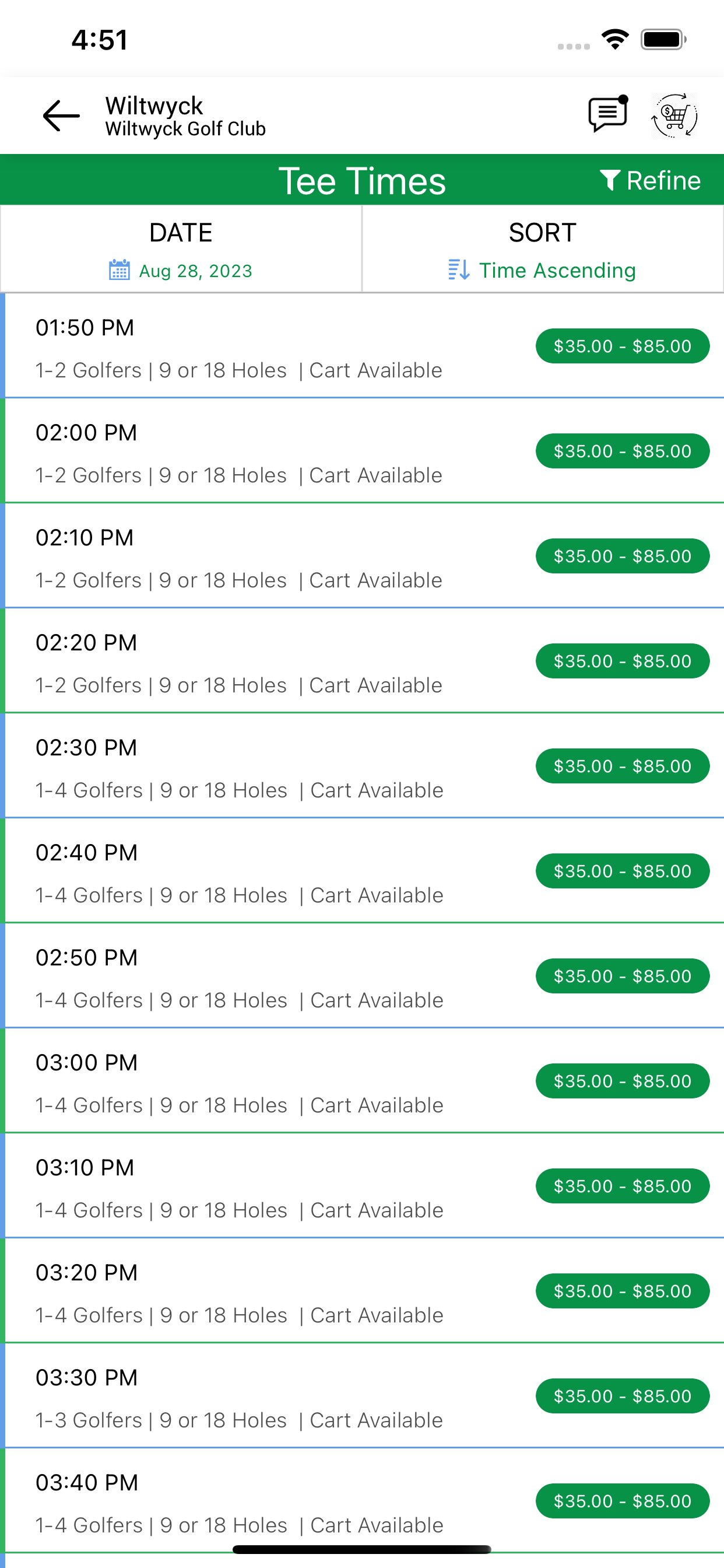Viewport: 724px width, 1568px height.
Task: Tap the 02:40 PM price button
Action: pyautogui.click(x=623, y=871)
